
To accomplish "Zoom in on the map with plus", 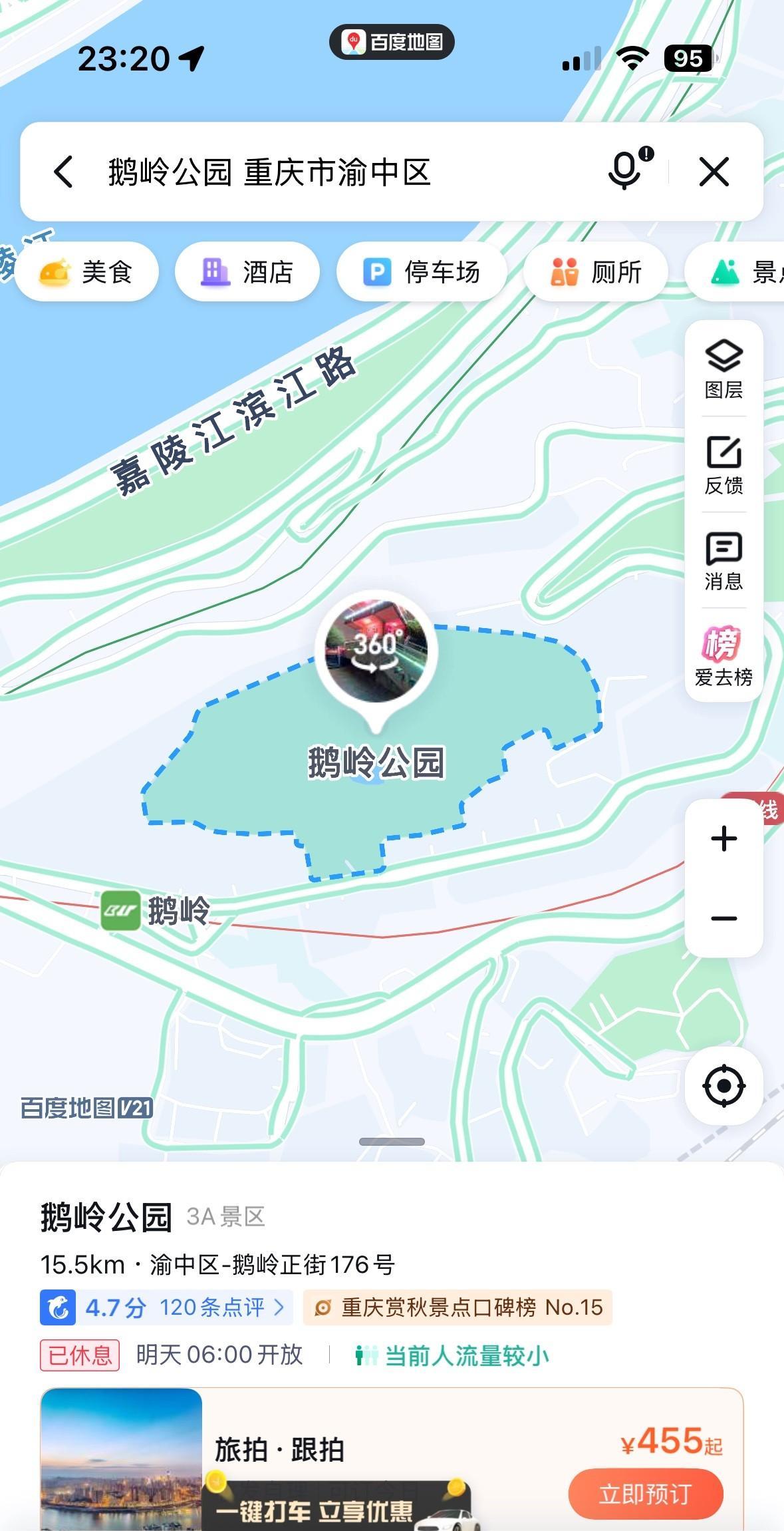I will coord(723,838).
